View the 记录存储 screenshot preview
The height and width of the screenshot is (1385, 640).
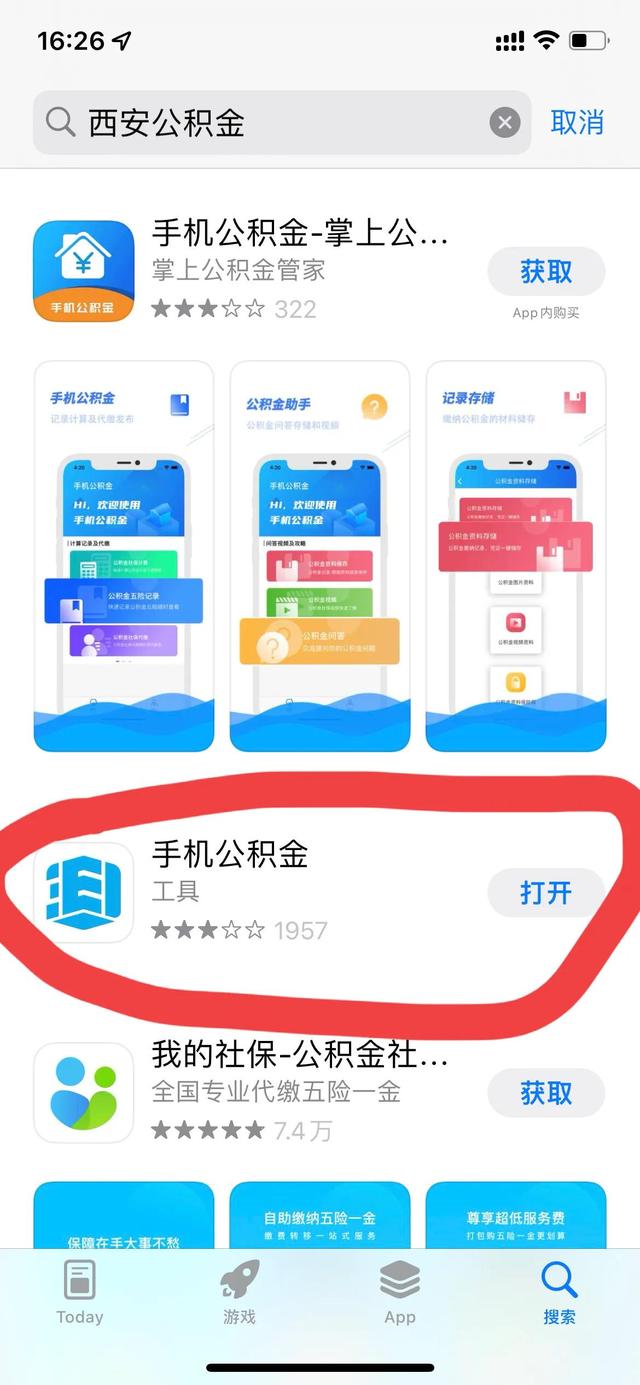pyautogui.click(x=516, y=556)
